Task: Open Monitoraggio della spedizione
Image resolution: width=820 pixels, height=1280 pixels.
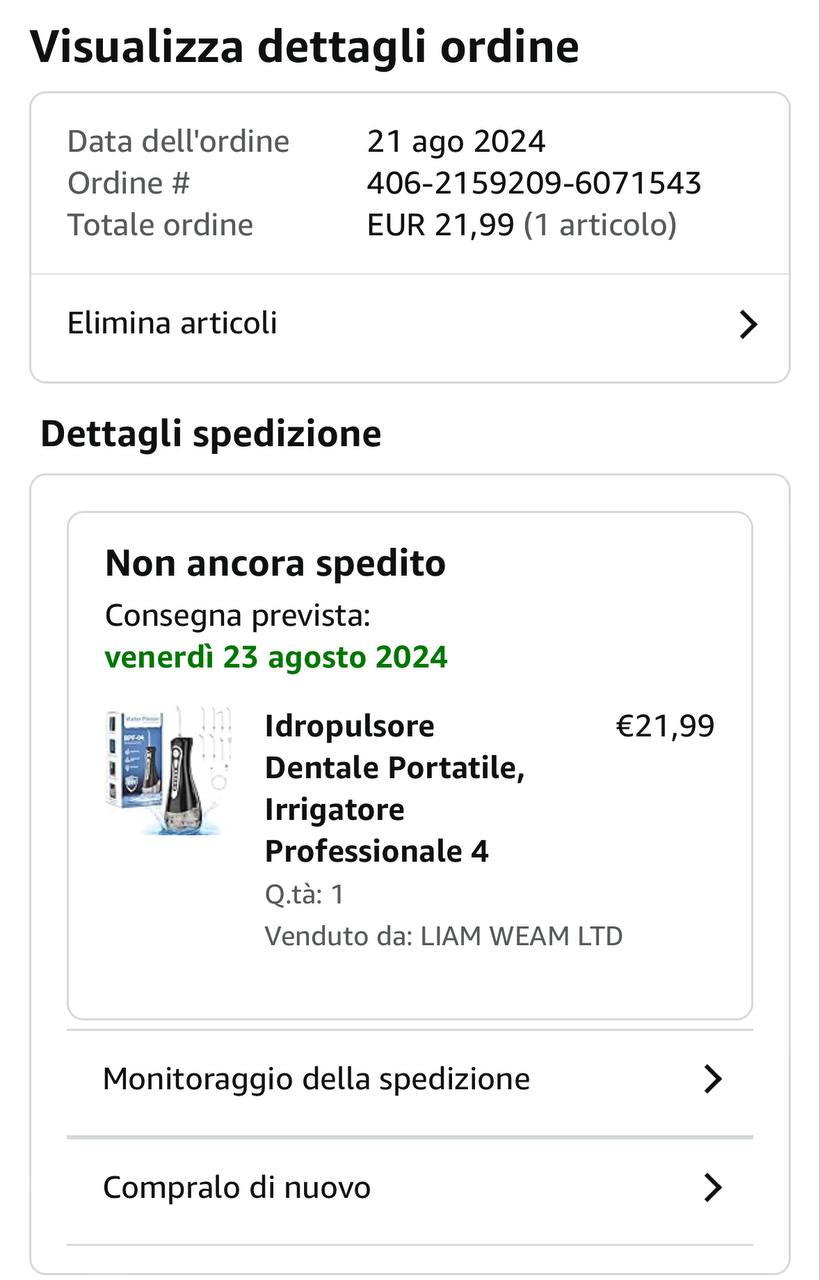Action: click(409, 1079)
